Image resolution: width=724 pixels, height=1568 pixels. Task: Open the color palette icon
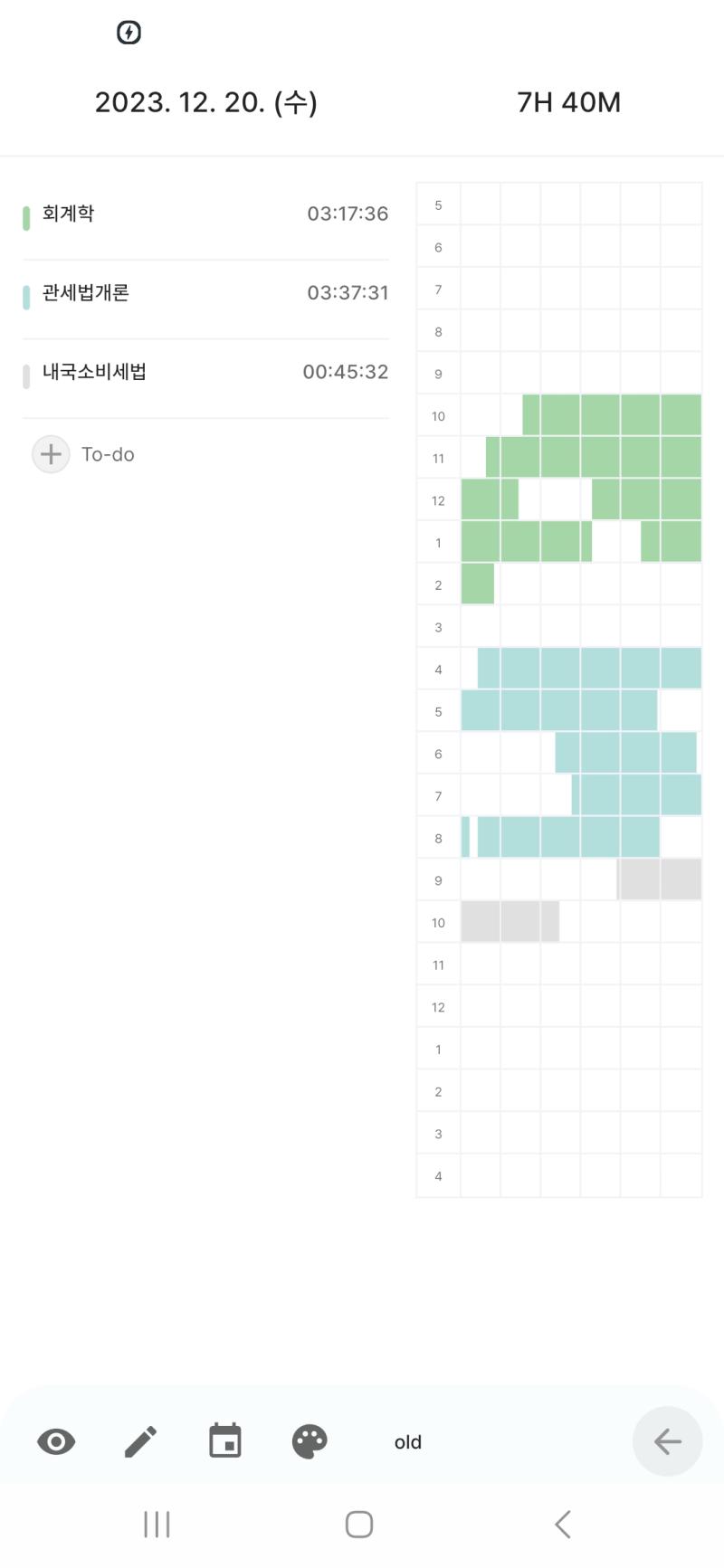point(310,1441)
